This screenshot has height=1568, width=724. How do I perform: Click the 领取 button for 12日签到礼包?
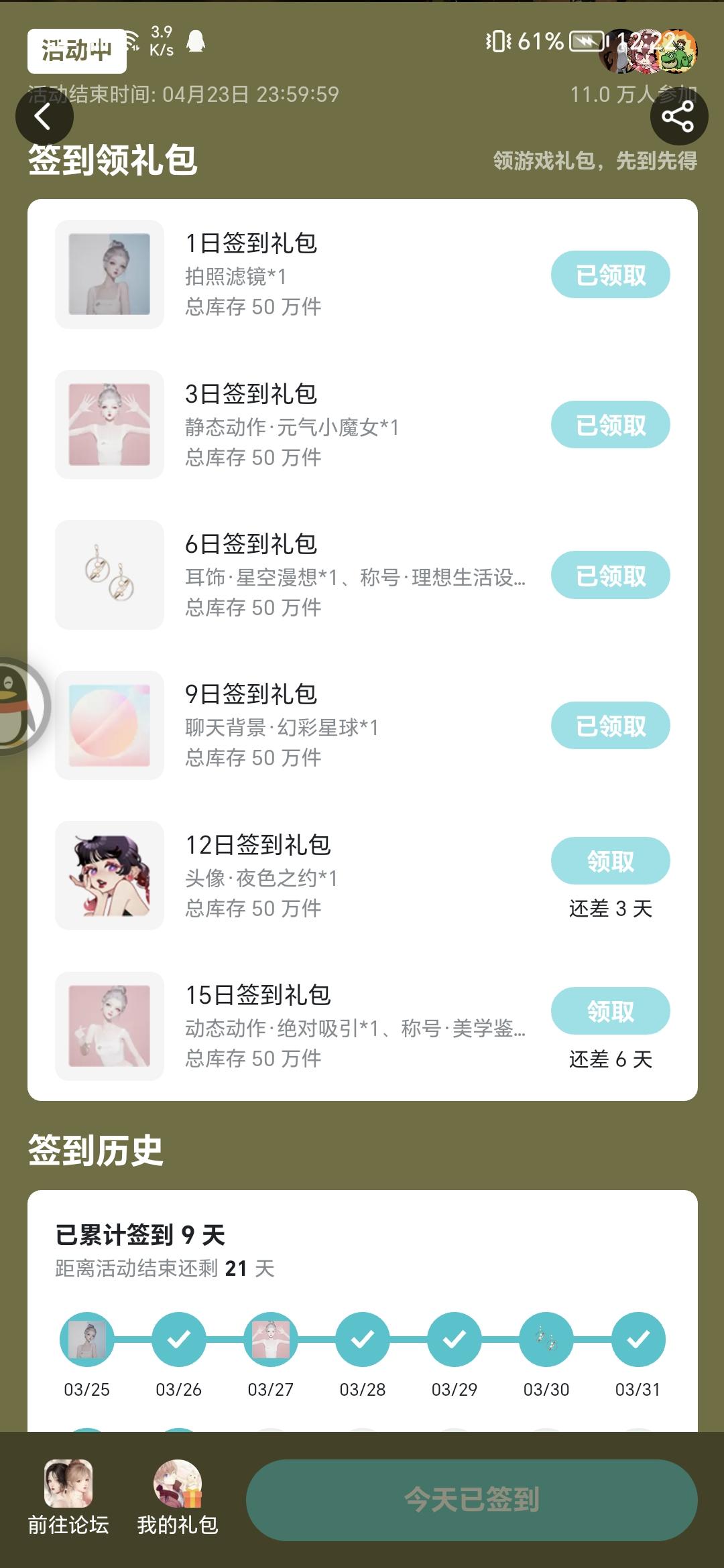click(x=611, y=861)
